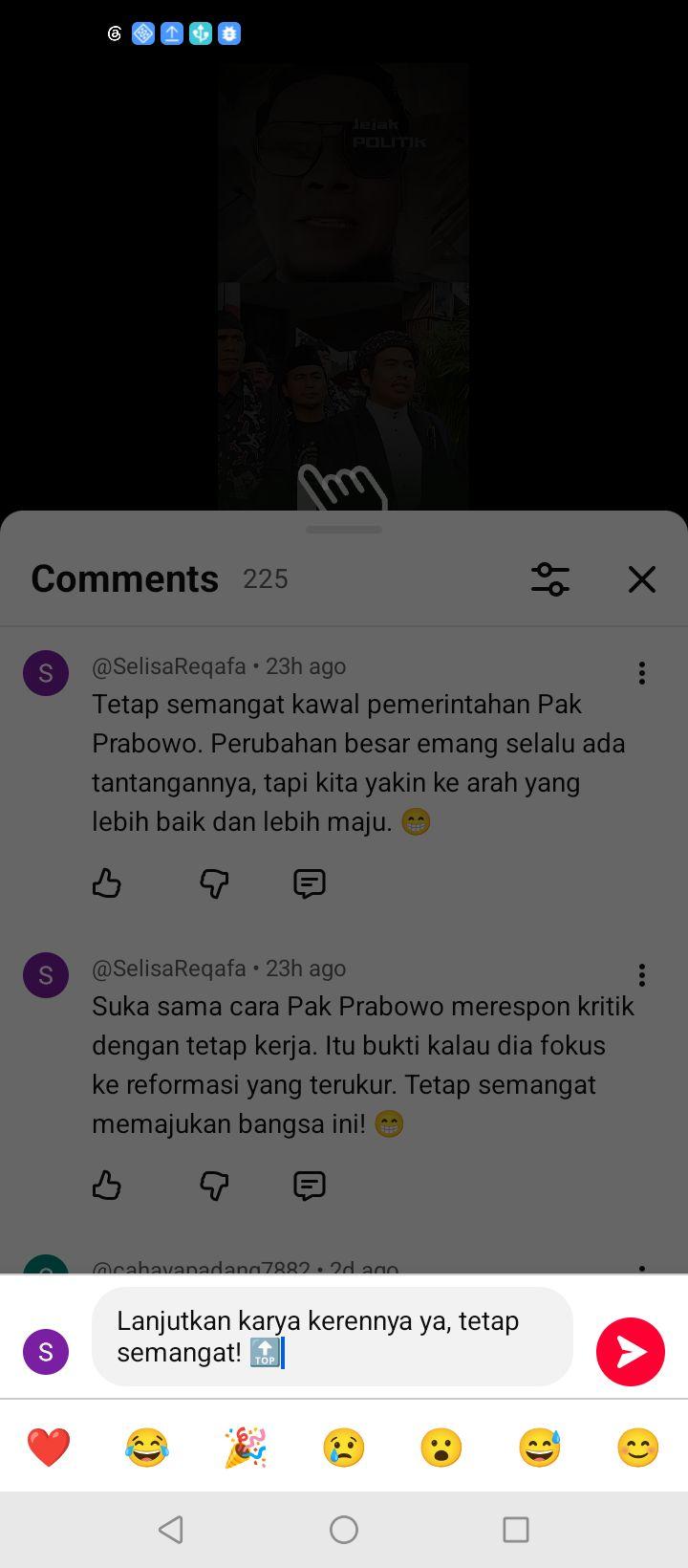This screenshot has width=688, height=1568.
Task: Insert the party popper emoji
Action: [x=246, y=1448]
